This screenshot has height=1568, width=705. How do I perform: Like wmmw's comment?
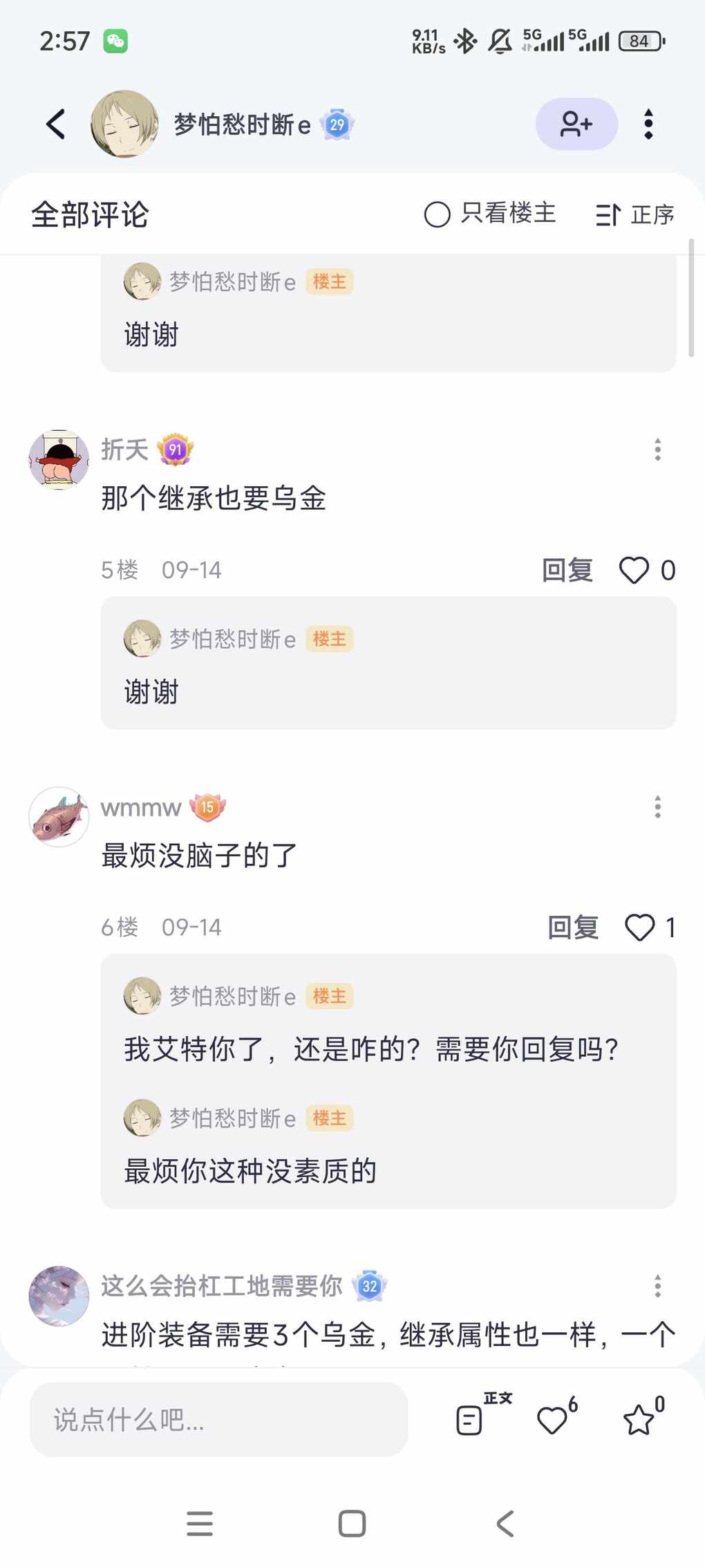pyautogui.click(x=640, y=928)
